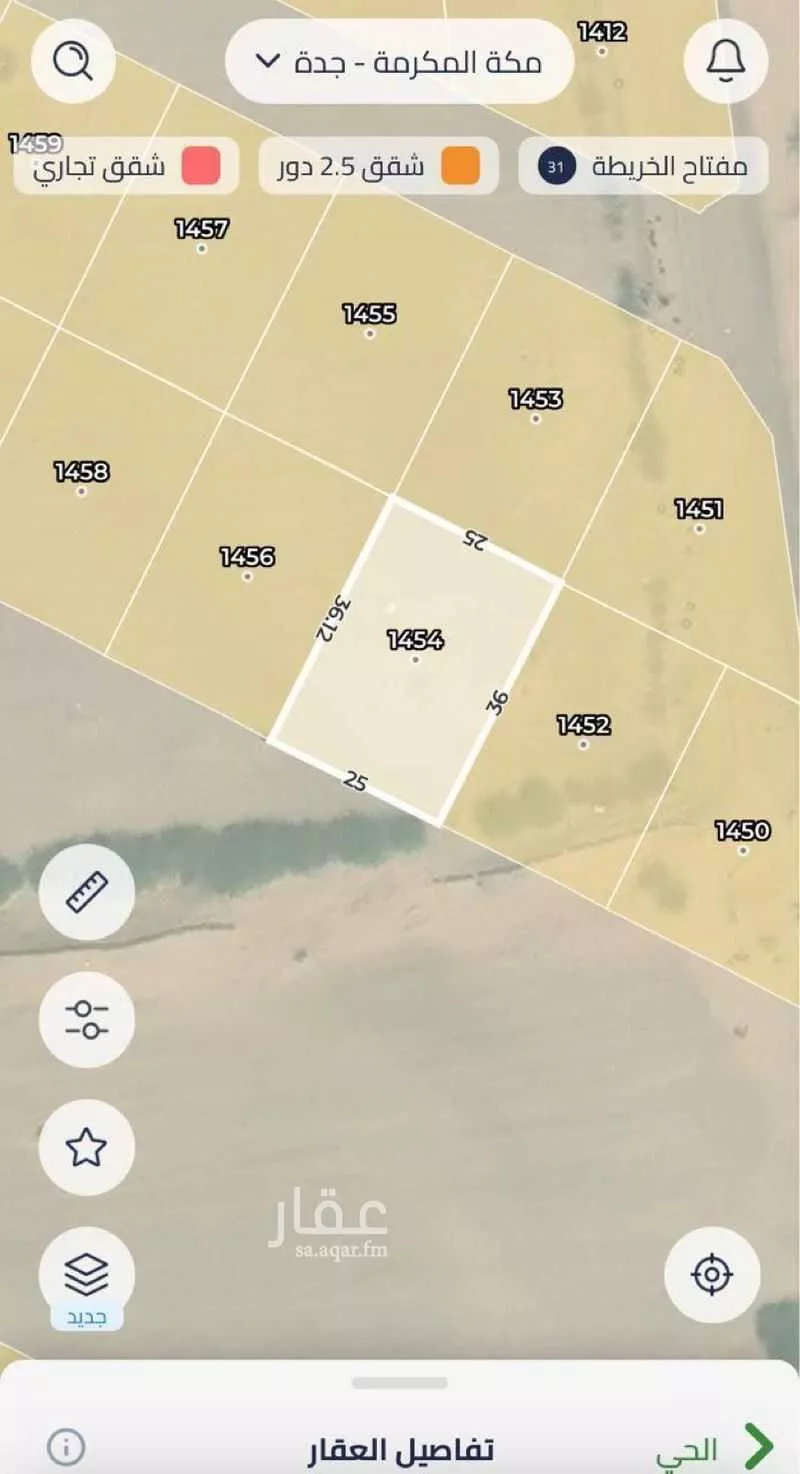
Task: Toggle the مفتاح الخريطة map key
Action: point(642,165)
